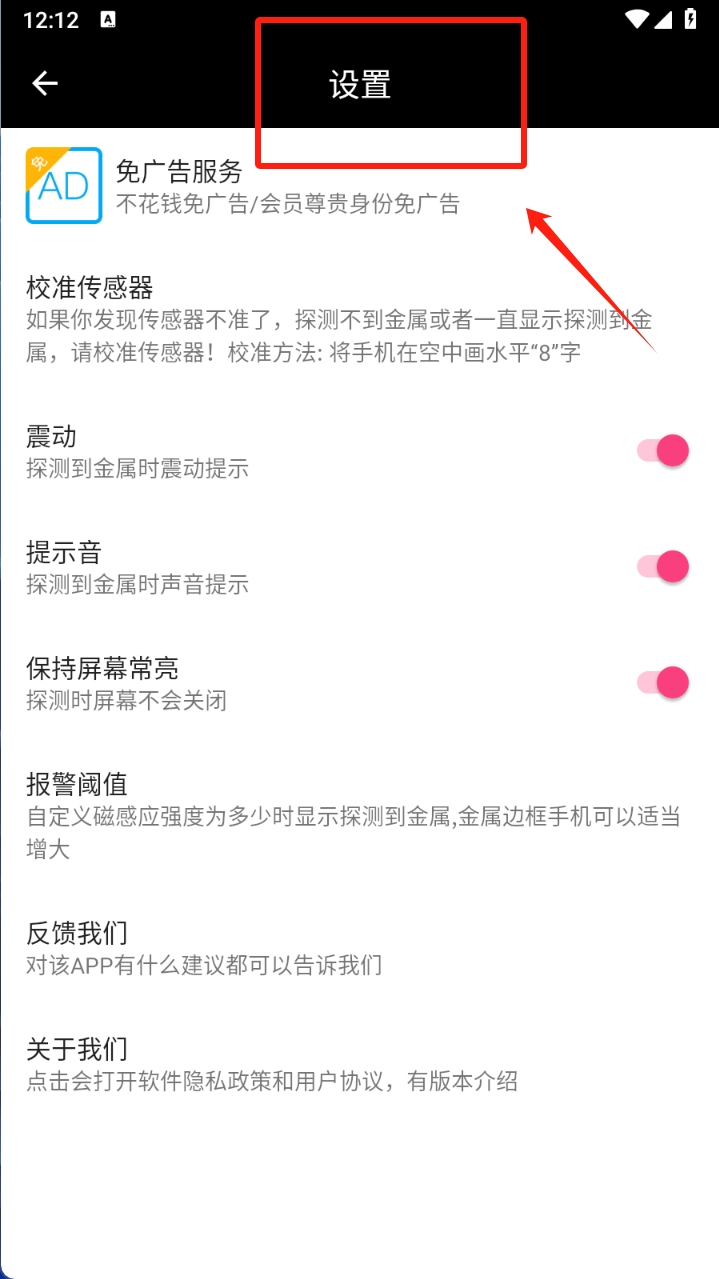The height and width of the screenshot is (1279, 719).
Task: Open 校准传感器 sensor calibration
Action: [340, 320]
